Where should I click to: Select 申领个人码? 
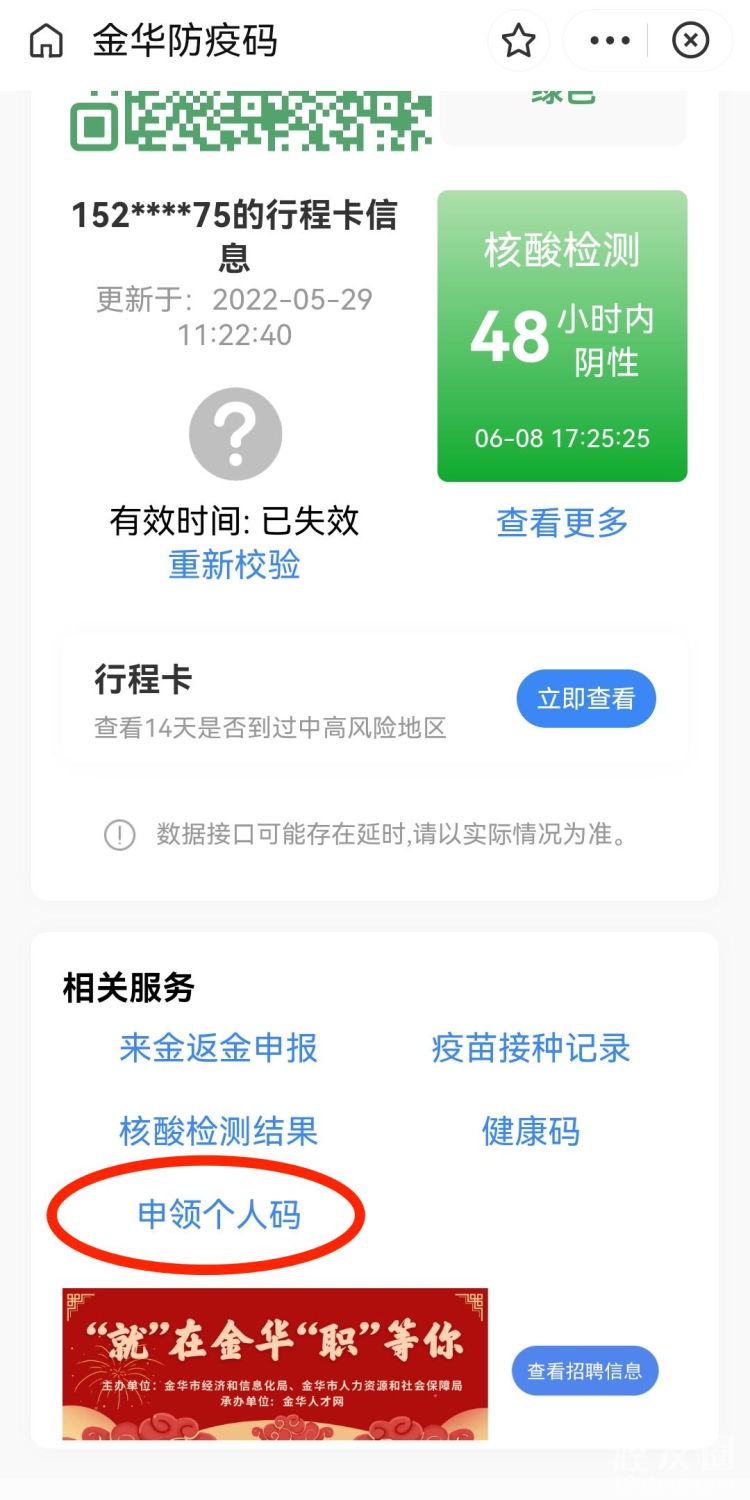point(219,1215)
